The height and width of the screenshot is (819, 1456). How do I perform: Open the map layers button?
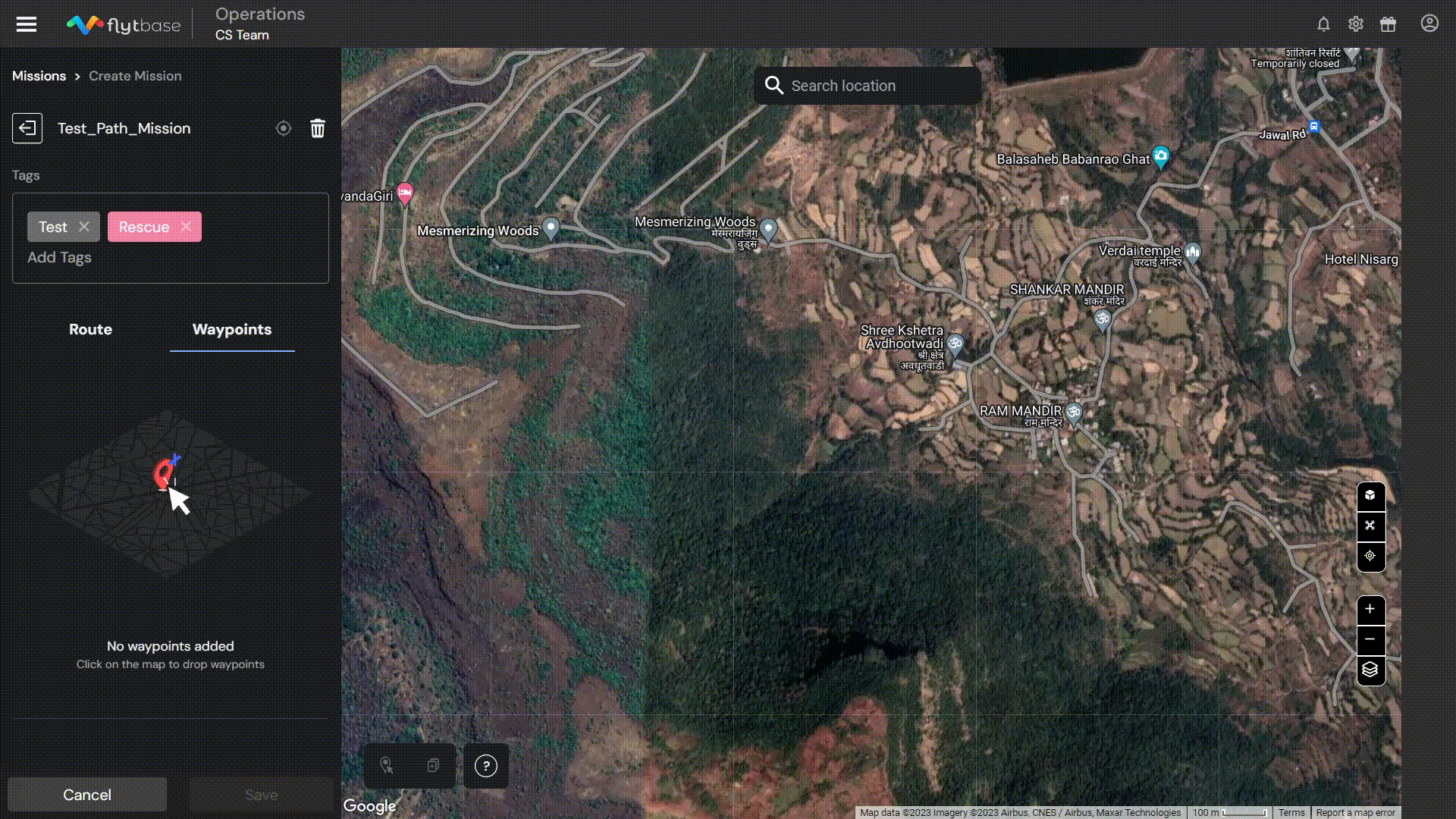pyautogui.click(x=1370, y=670)
